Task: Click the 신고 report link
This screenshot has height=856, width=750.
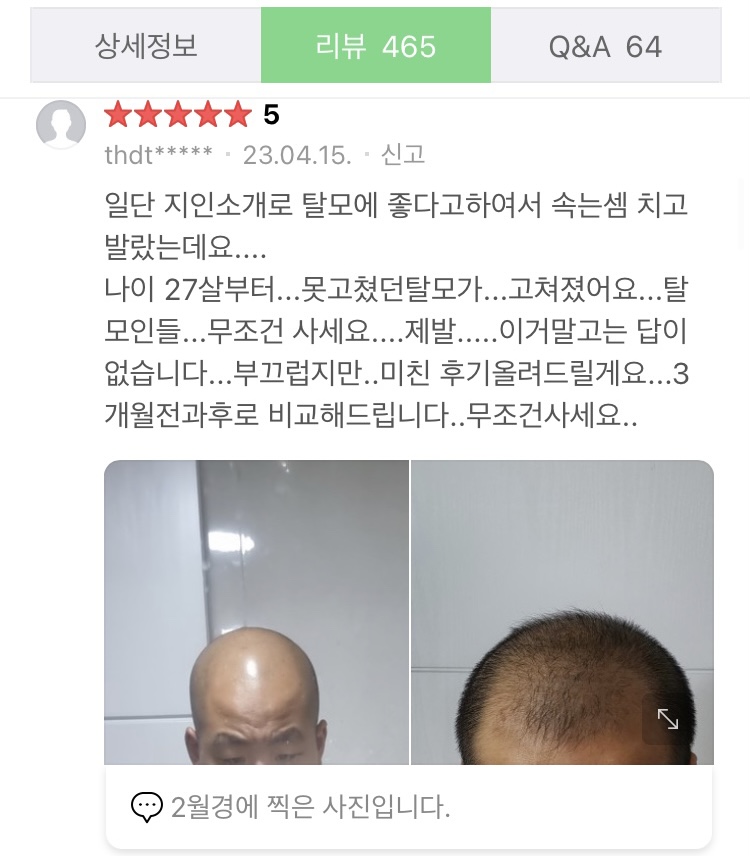Action: (402, 154)
